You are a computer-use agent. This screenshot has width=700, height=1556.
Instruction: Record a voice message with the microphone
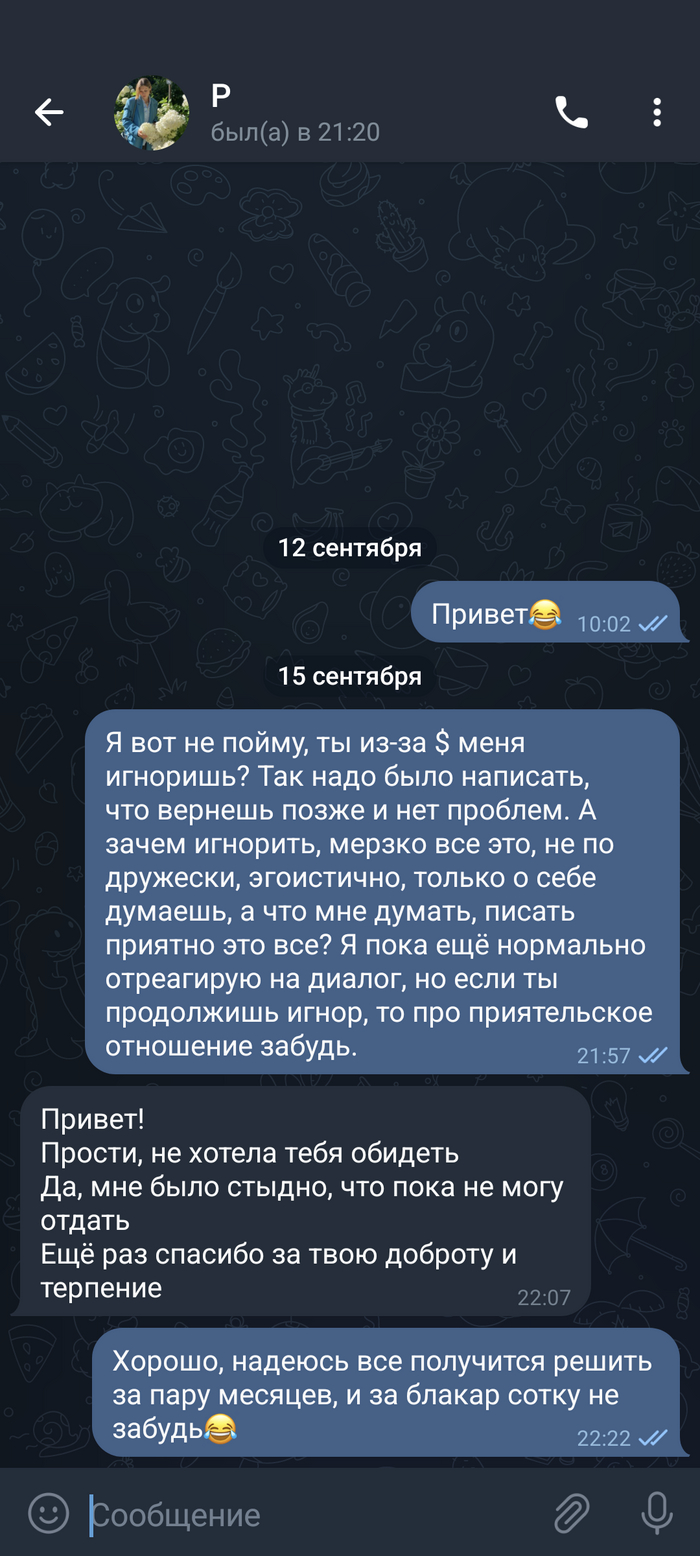click(657, 1513)
